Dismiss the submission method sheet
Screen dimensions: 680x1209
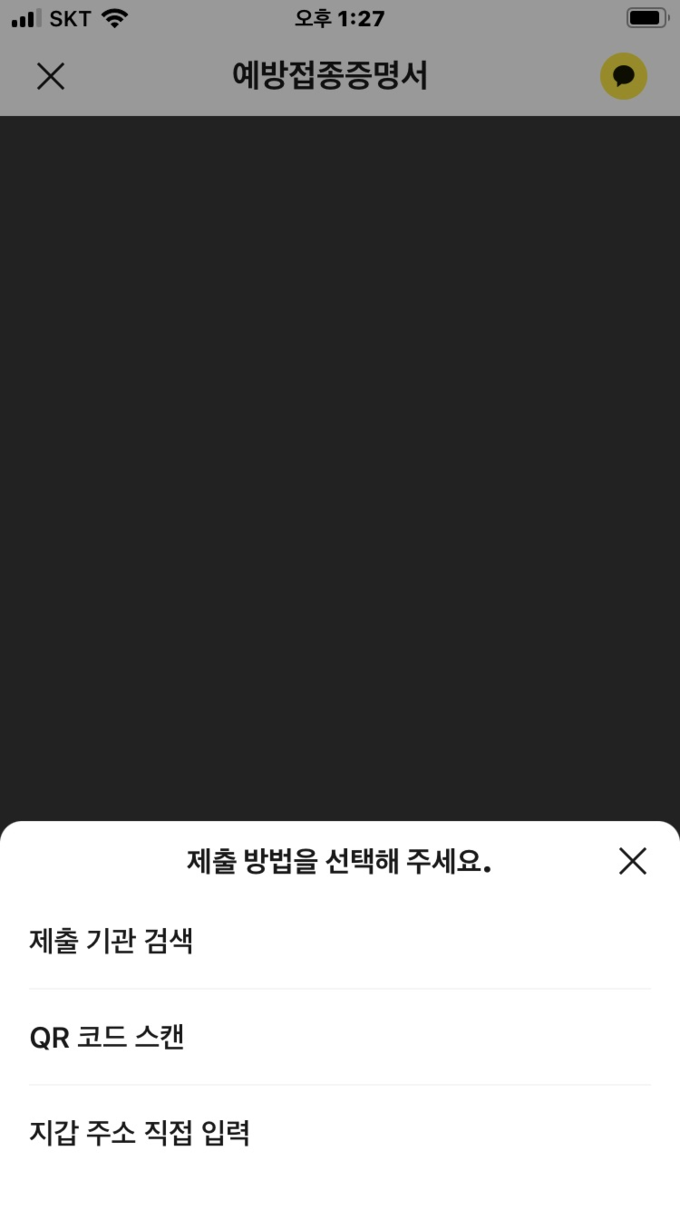[632, 861]
